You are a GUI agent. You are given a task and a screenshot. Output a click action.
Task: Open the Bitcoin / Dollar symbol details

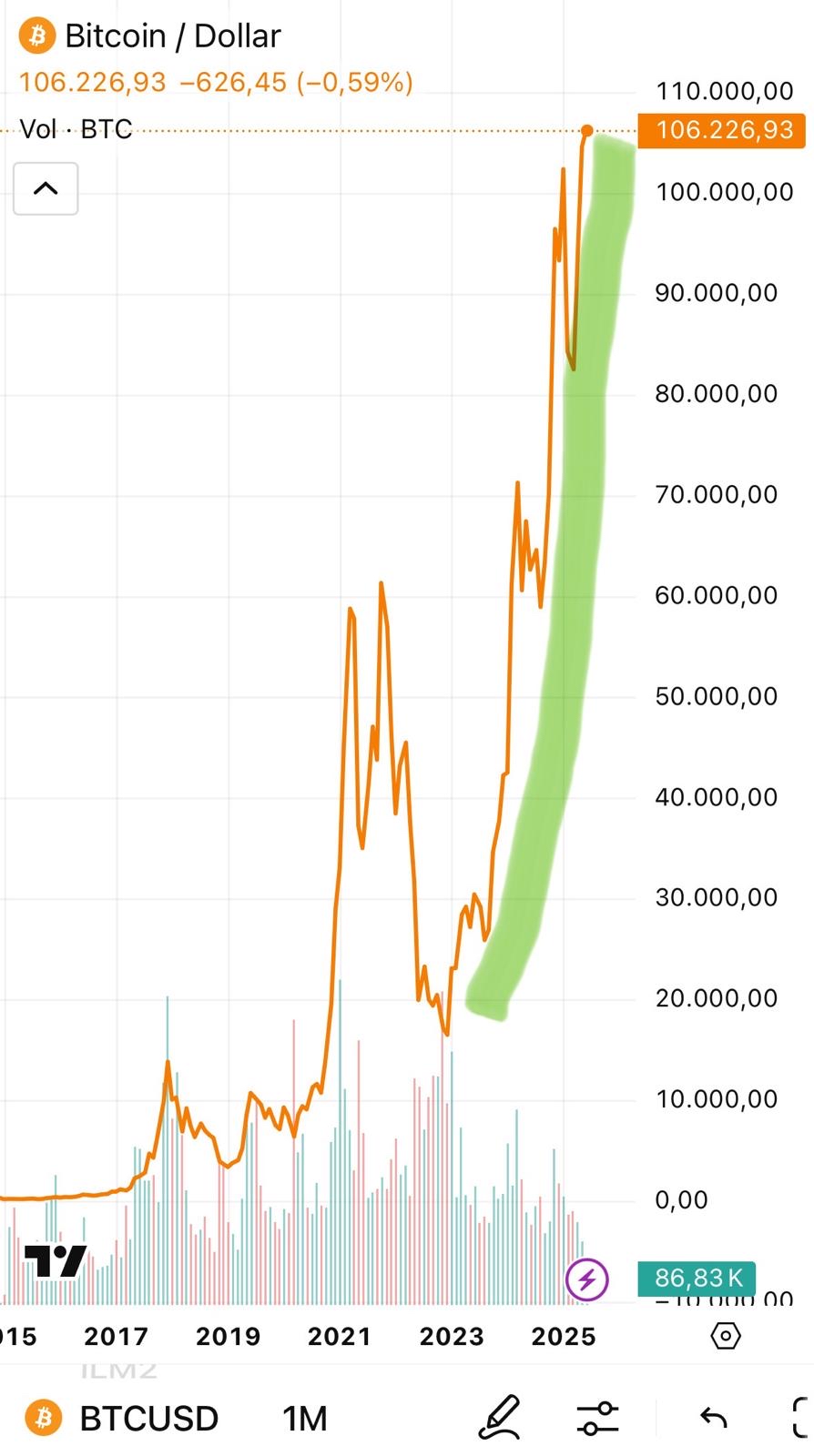coord(172,36)
